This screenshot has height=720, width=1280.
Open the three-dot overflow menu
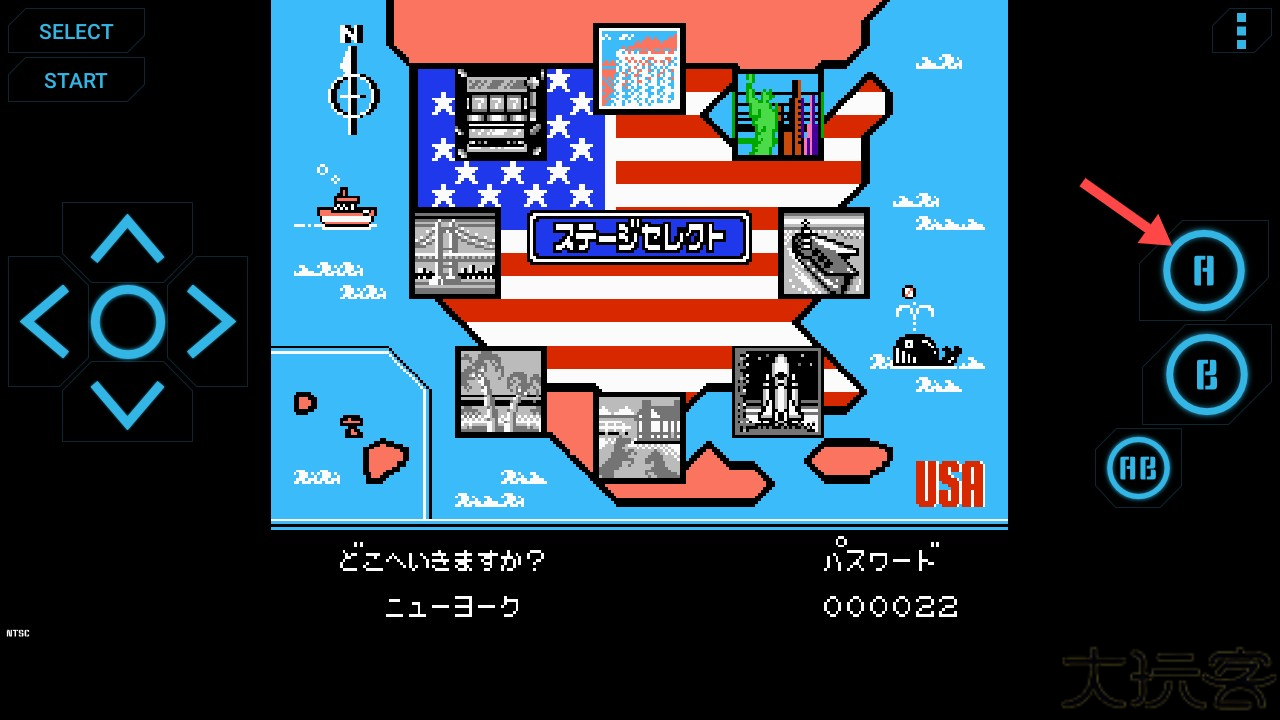tap(1241, 31)
